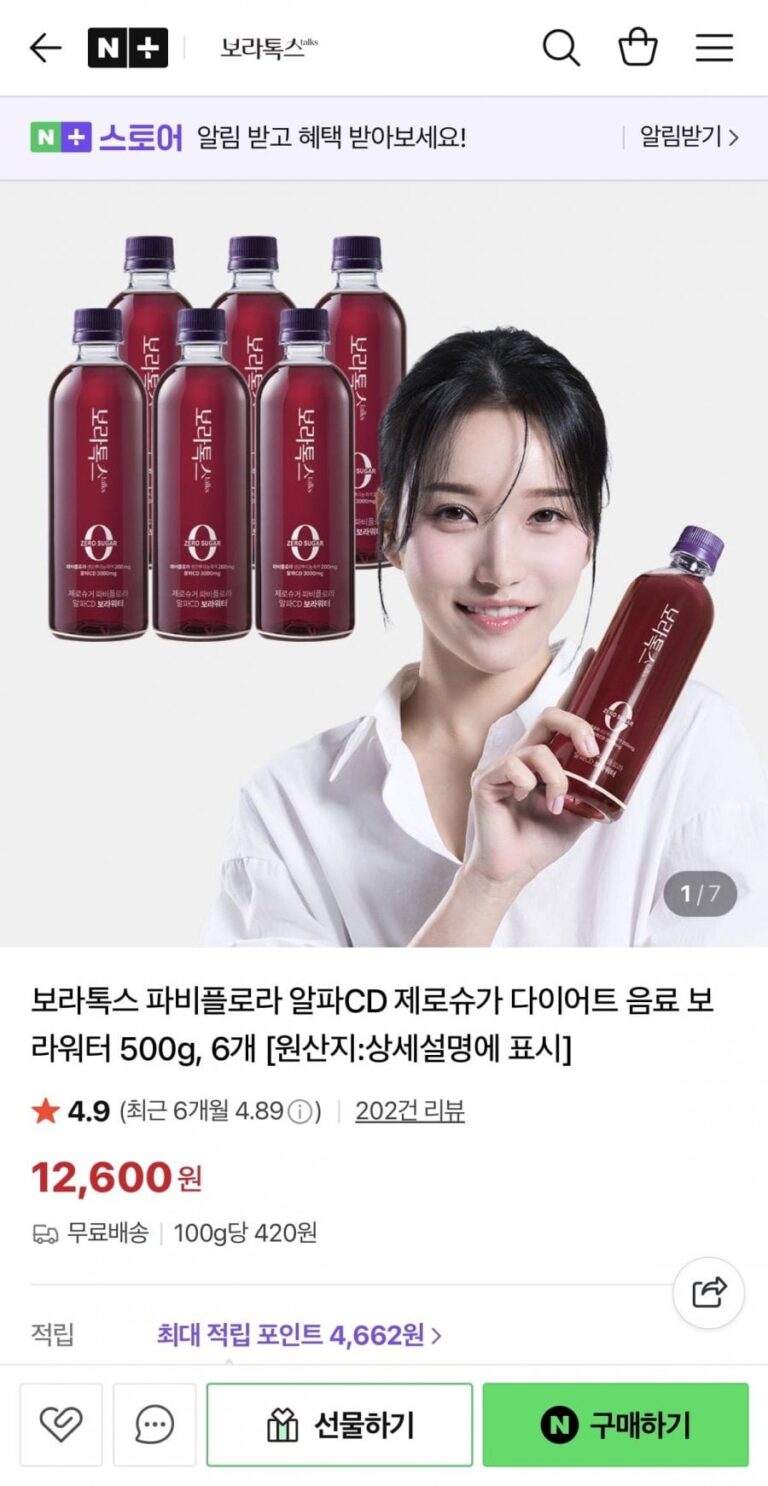Tap the 선물하기 gift button
Screen dimensions: 768x1486
[x=339, y=1424]
